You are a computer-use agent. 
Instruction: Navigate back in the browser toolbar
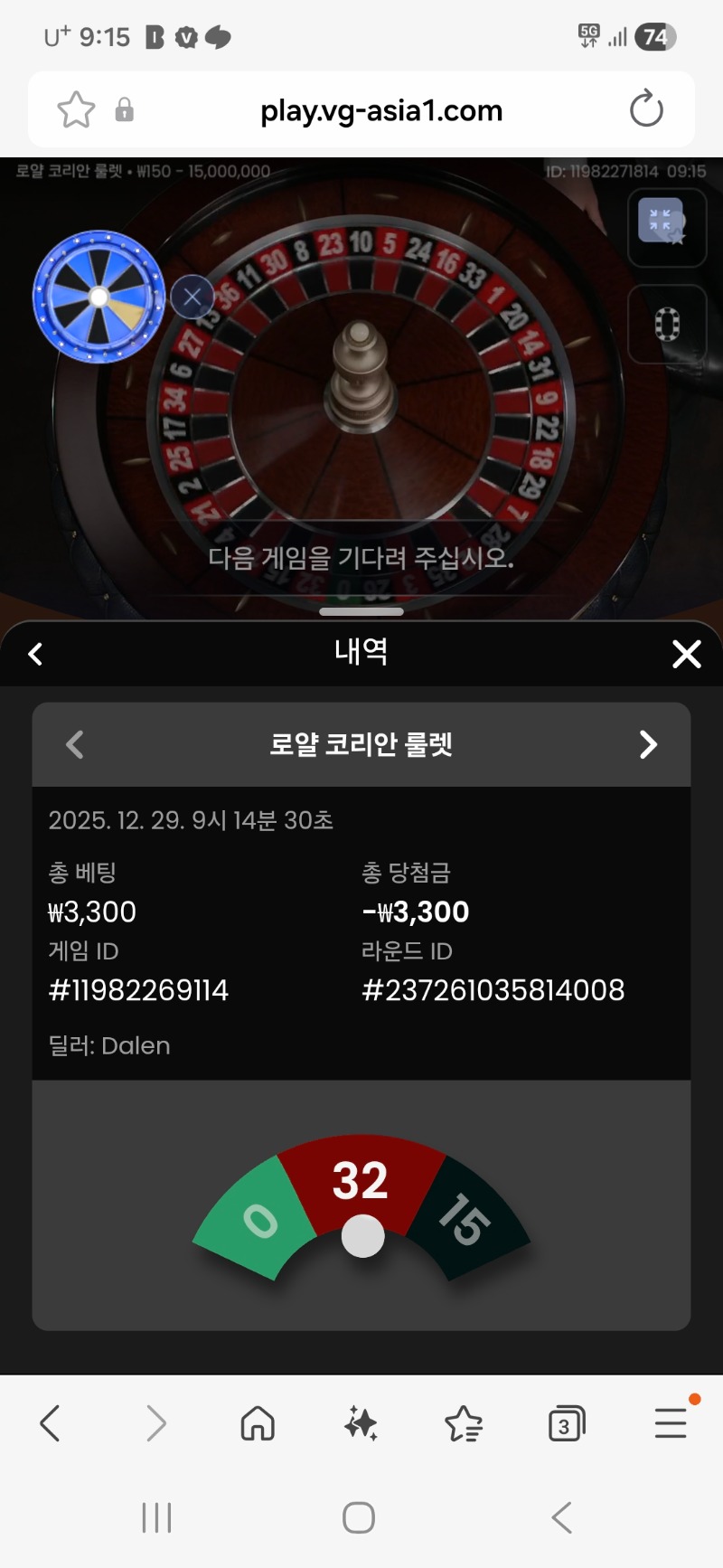[x=51, y=1423]
